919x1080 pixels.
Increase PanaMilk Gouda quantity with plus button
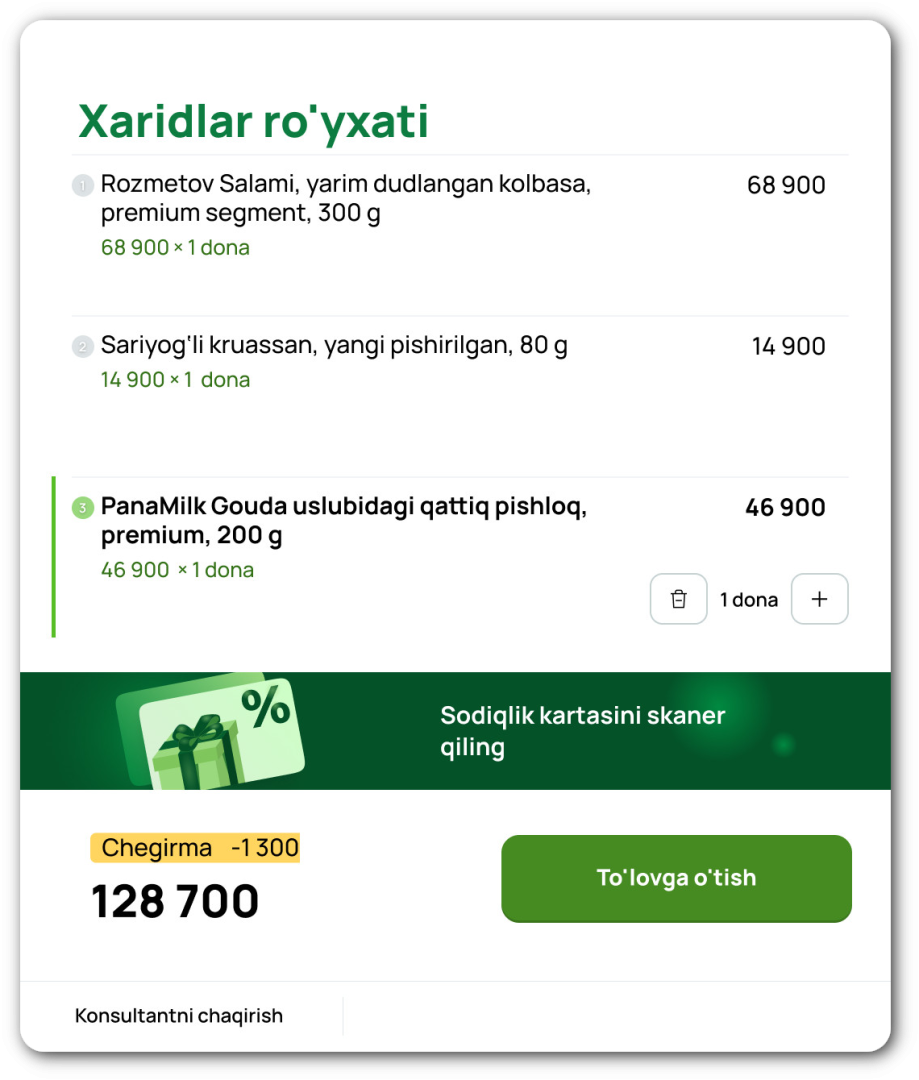tap(819, 599)
